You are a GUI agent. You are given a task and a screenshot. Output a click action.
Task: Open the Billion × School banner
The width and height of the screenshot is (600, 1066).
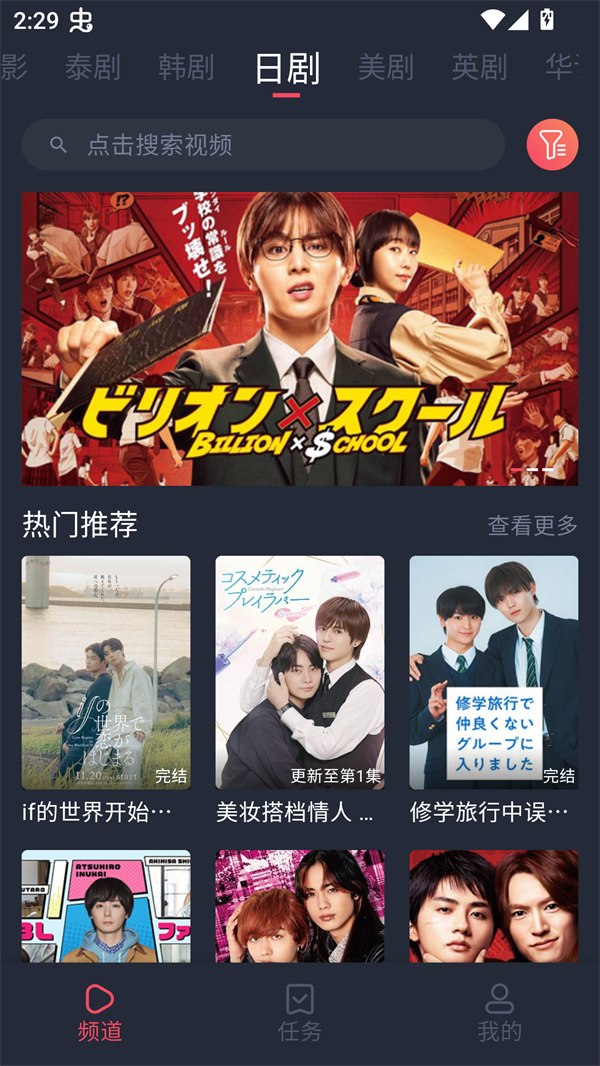click(300, 338)
